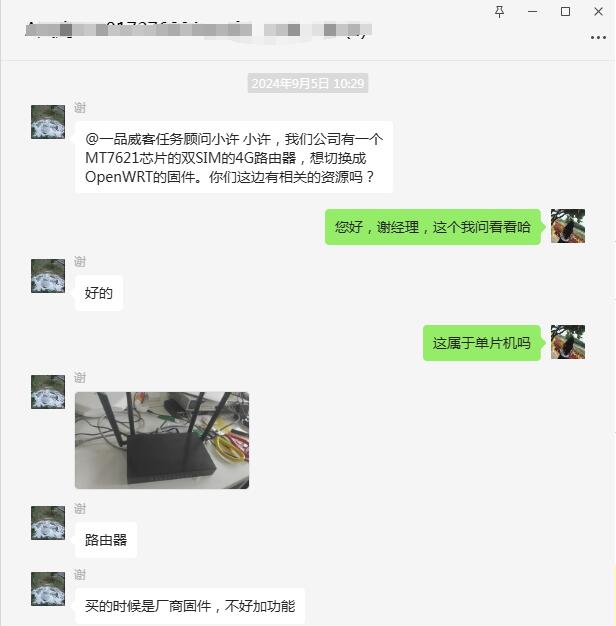Minimize the chat window
Viewport: 616px width, 626px height.
(533, 11)
